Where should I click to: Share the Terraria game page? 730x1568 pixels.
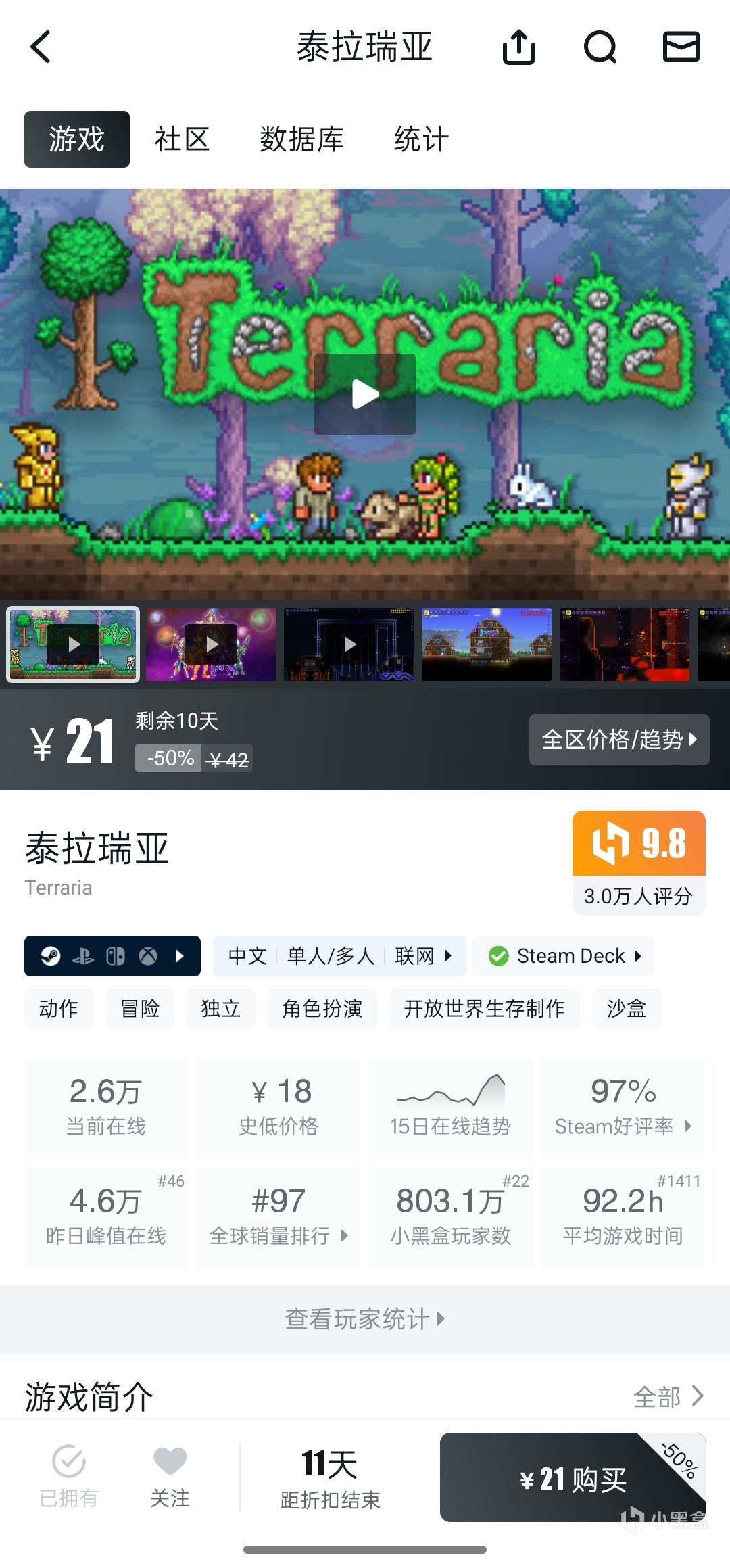click(519, 47)
